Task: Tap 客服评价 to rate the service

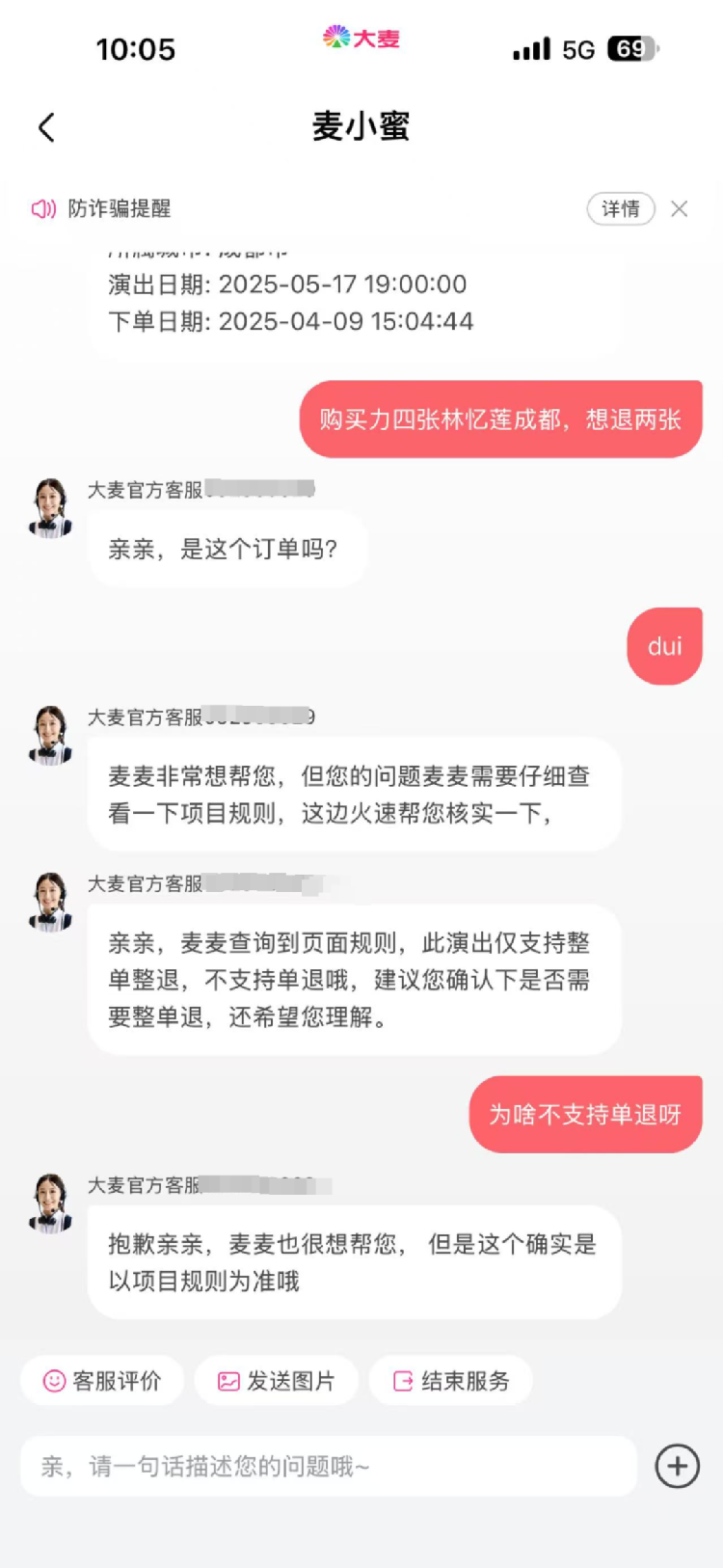Action: click(x=102, y=1381)
